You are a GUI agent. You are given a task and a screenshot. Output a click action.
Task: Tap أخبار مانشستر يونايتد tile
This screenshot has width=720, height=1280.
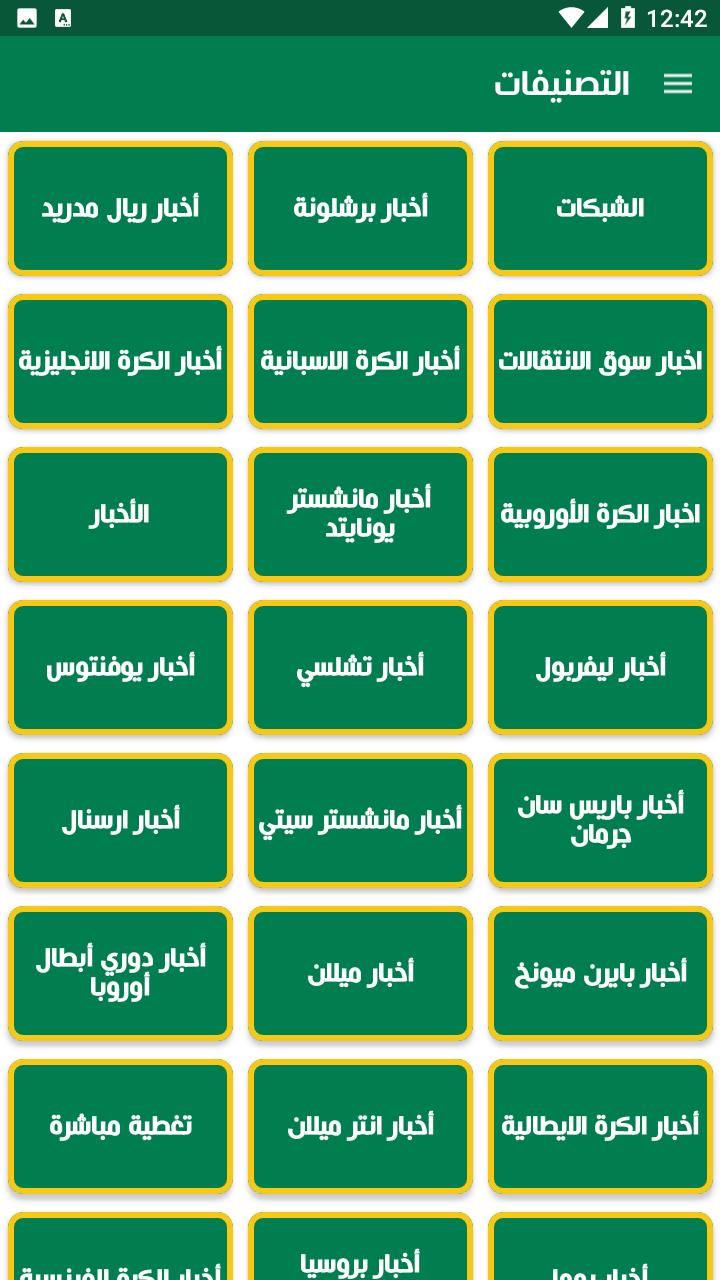[x=360, y=514]
